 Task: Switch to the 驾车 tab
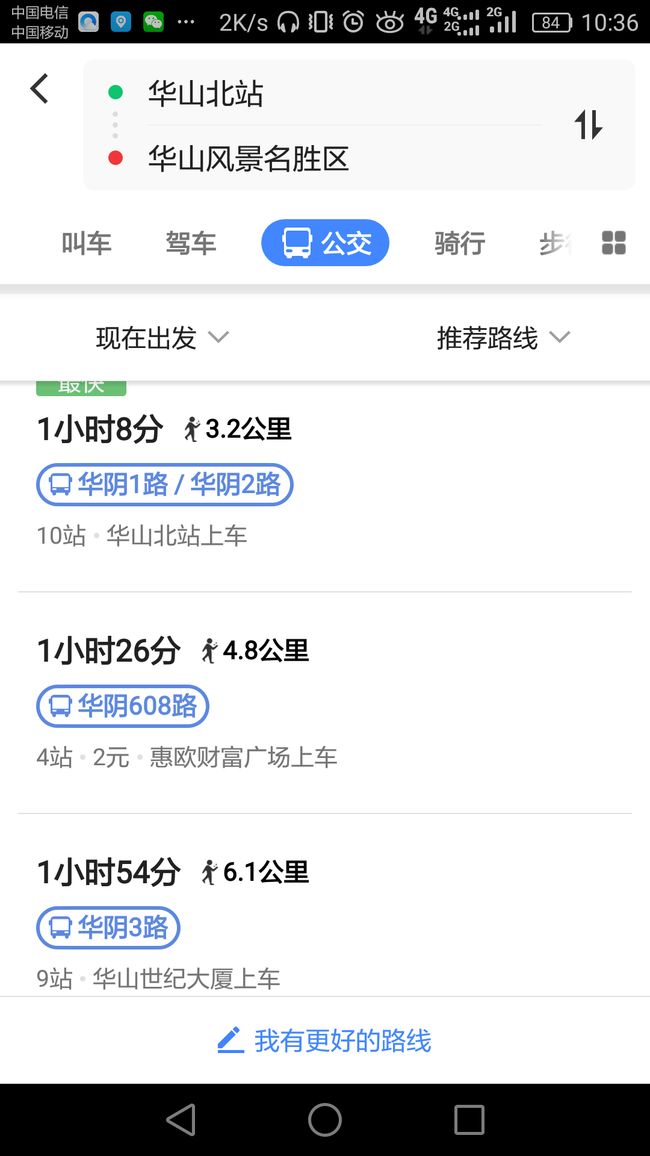click(191, 243)
